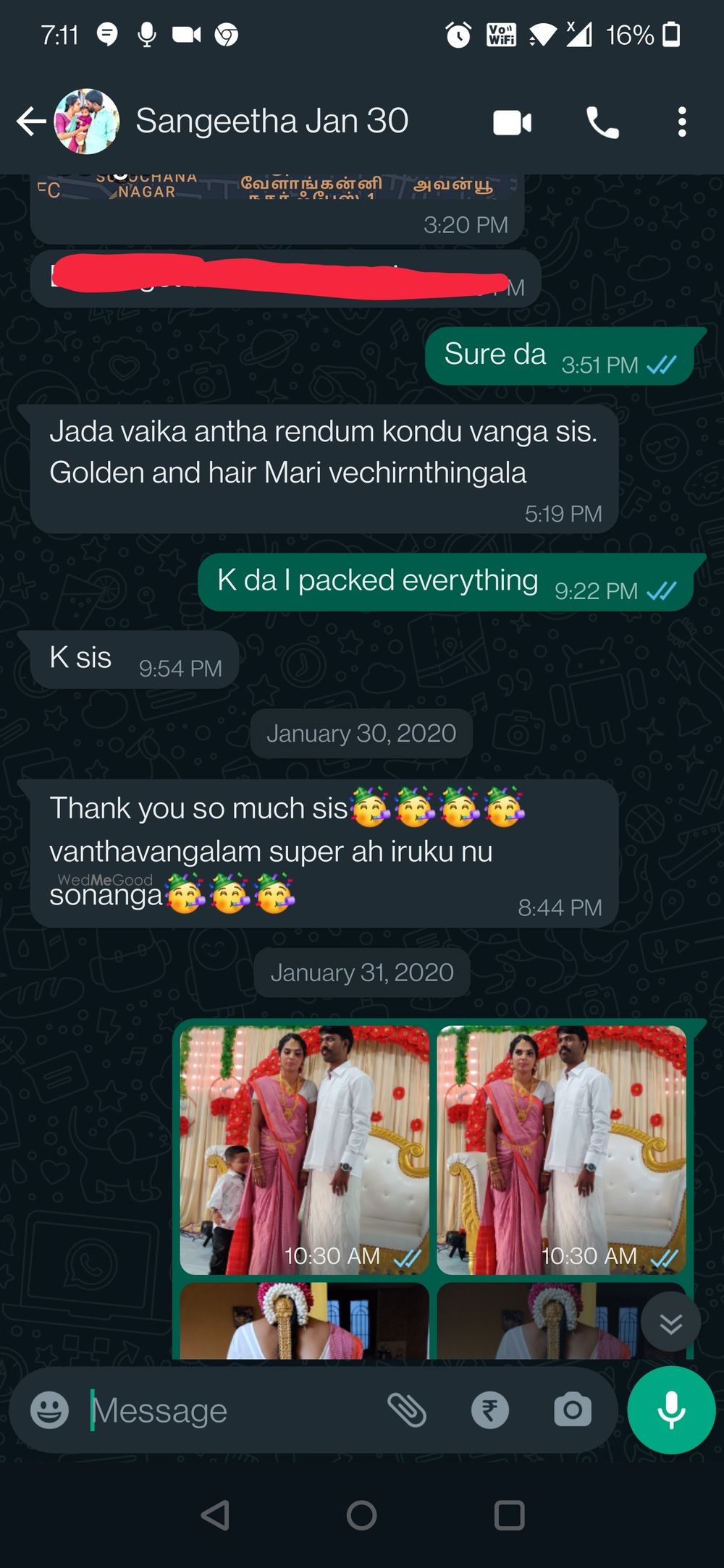The image size is (724, 1568).
Task: Open Sangeetha Jan 30 contact info
Action: (271, 121)
